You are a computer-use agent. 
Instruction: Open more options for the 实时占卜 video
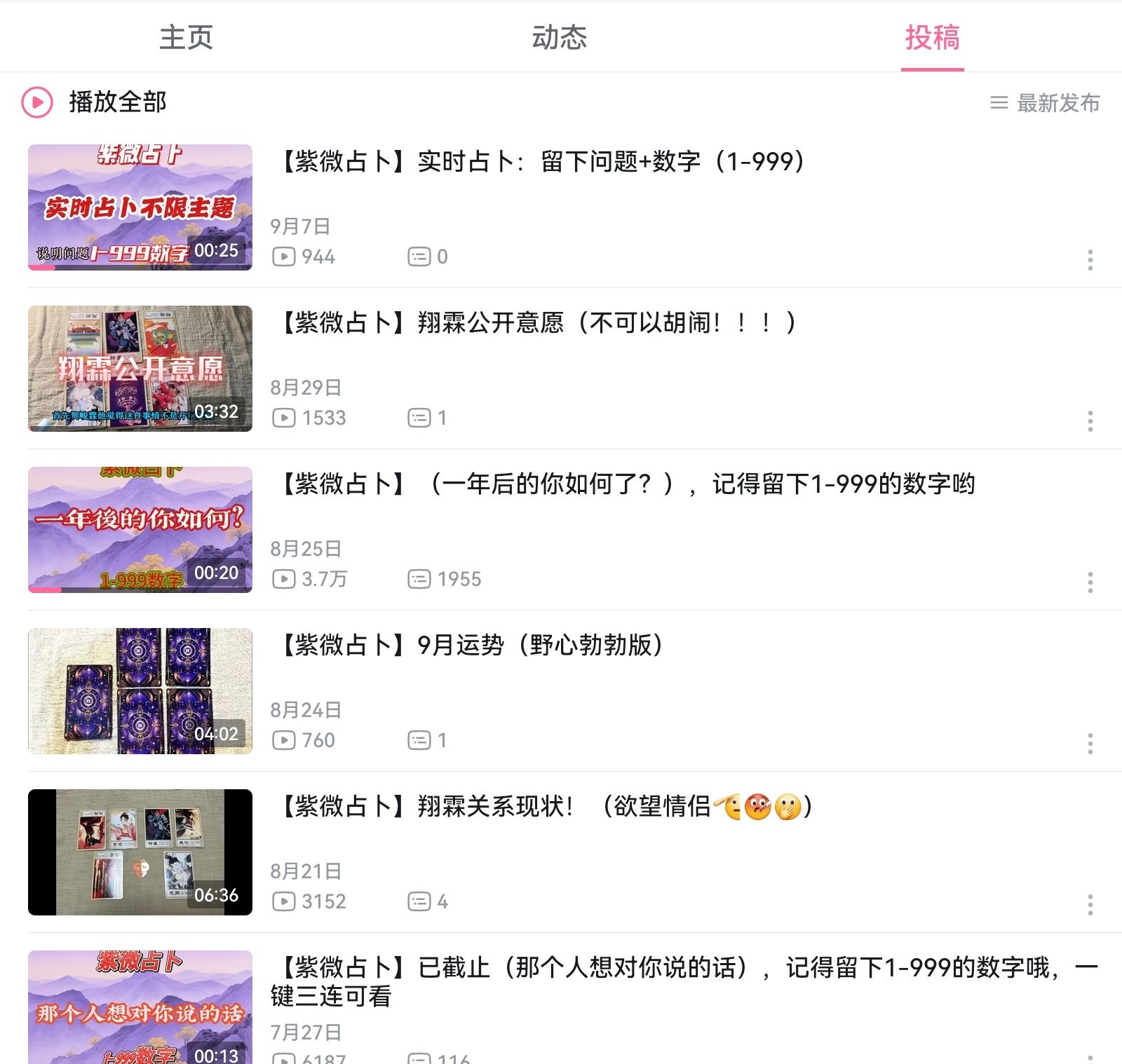1090,260
